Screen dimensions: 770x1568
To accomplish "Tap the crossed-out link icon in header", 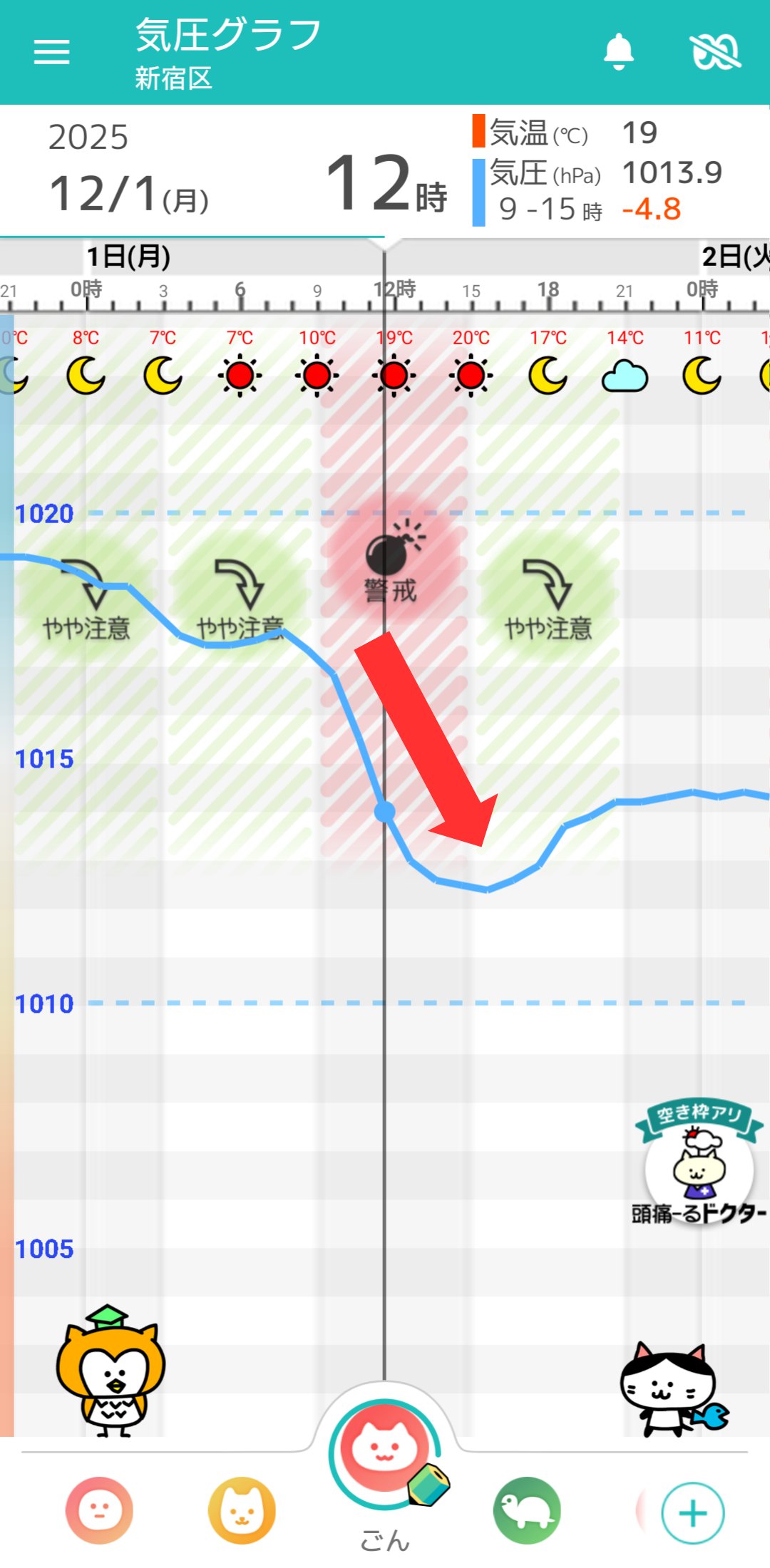I will [715, 52].
